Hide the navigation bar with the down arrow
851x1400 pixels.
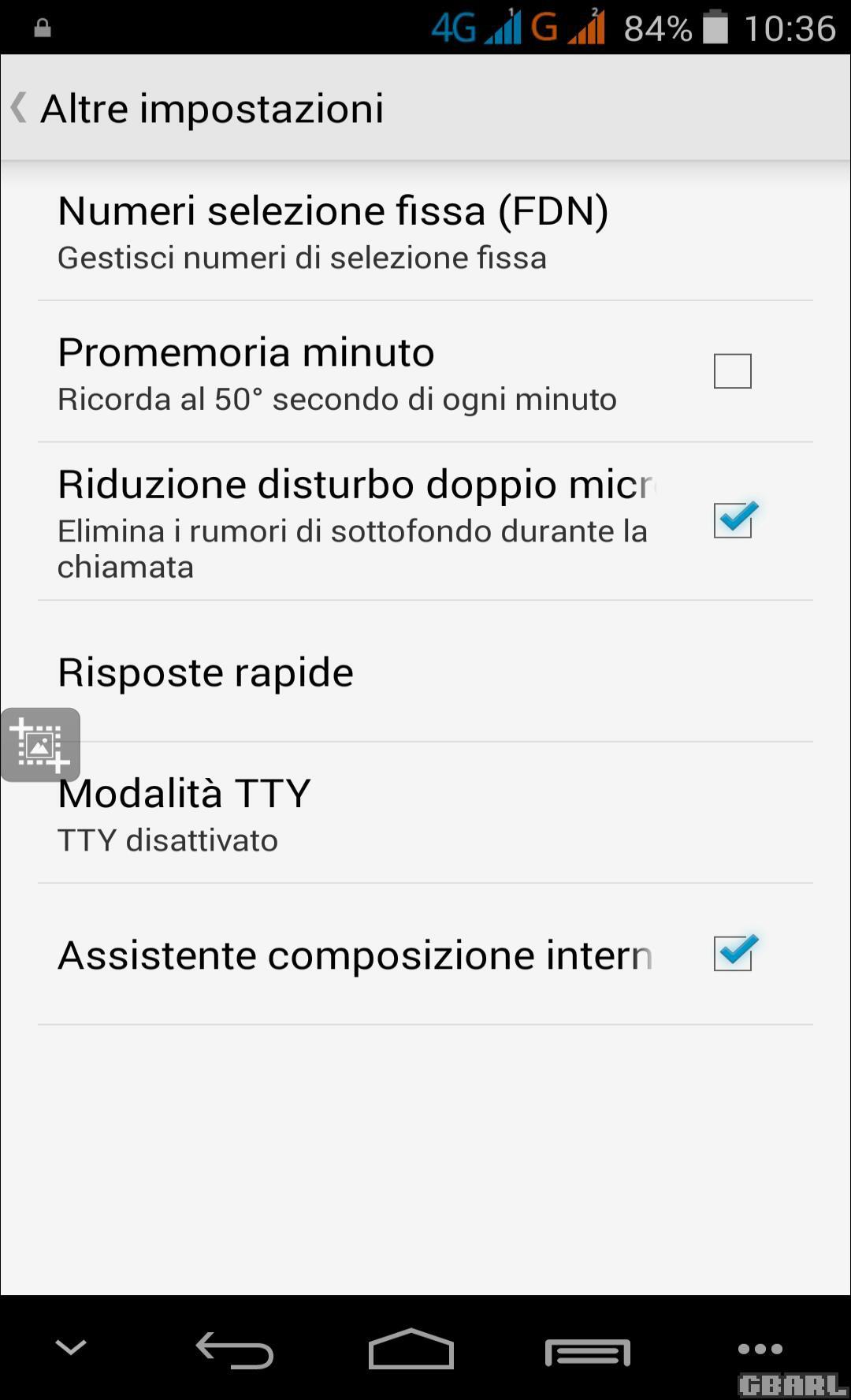(x=71, y=1347)
